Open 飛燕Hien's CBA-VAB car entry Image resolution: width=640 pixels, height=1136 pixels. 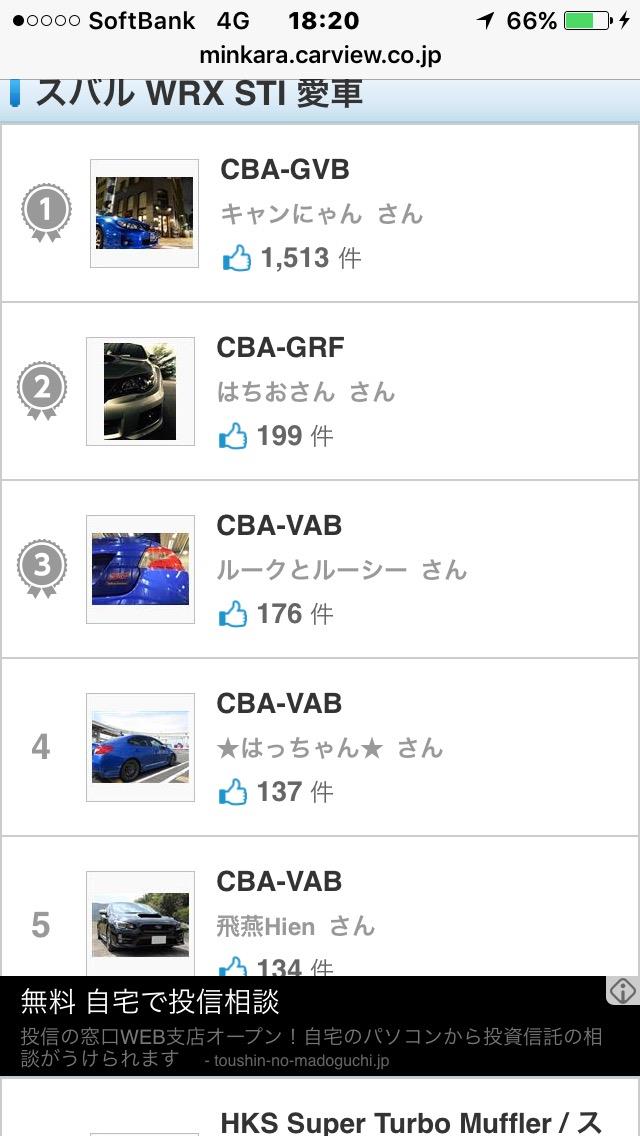click(x=320, y=906)
